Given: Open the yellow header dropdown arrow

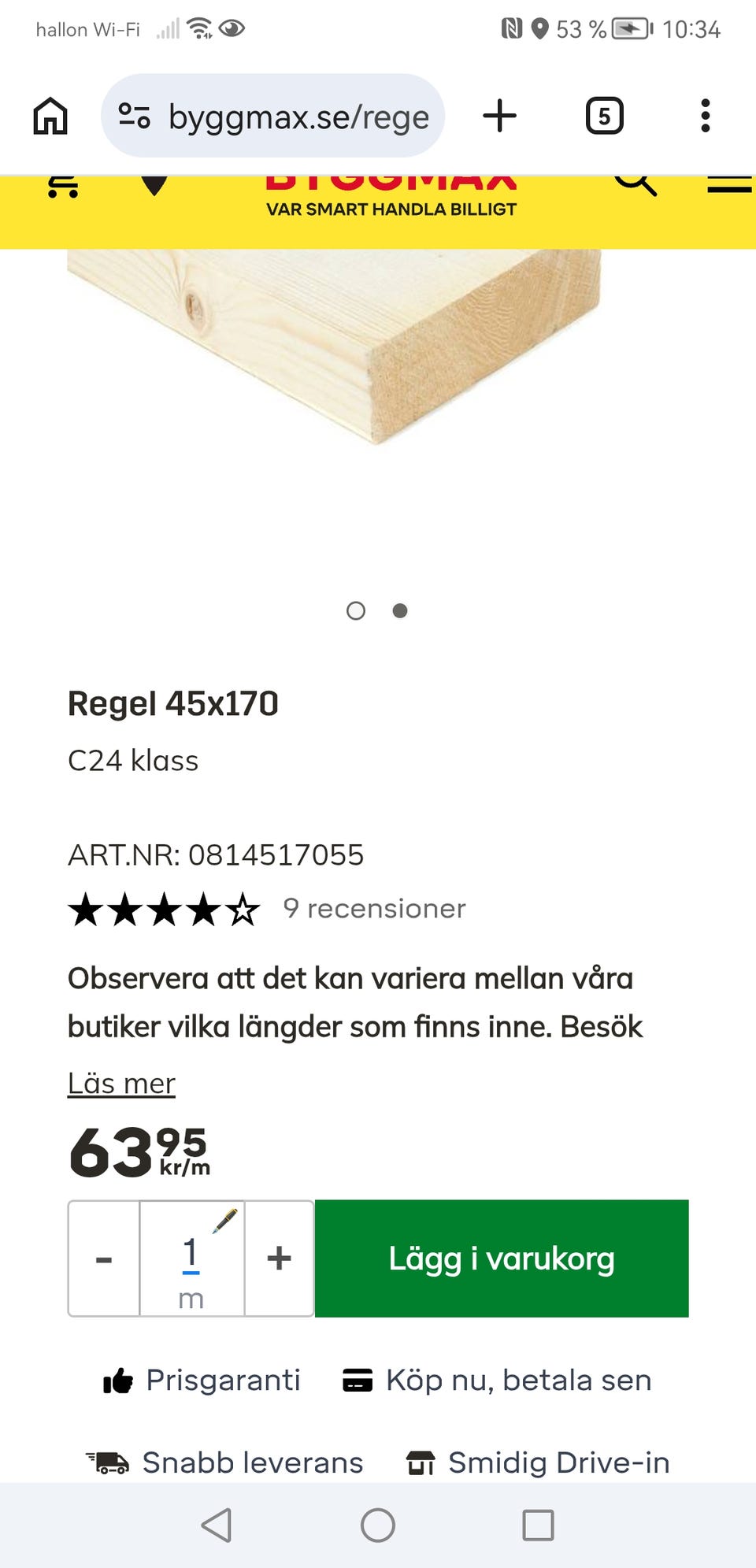Looking at the screenshot, I should coord(156,183).
